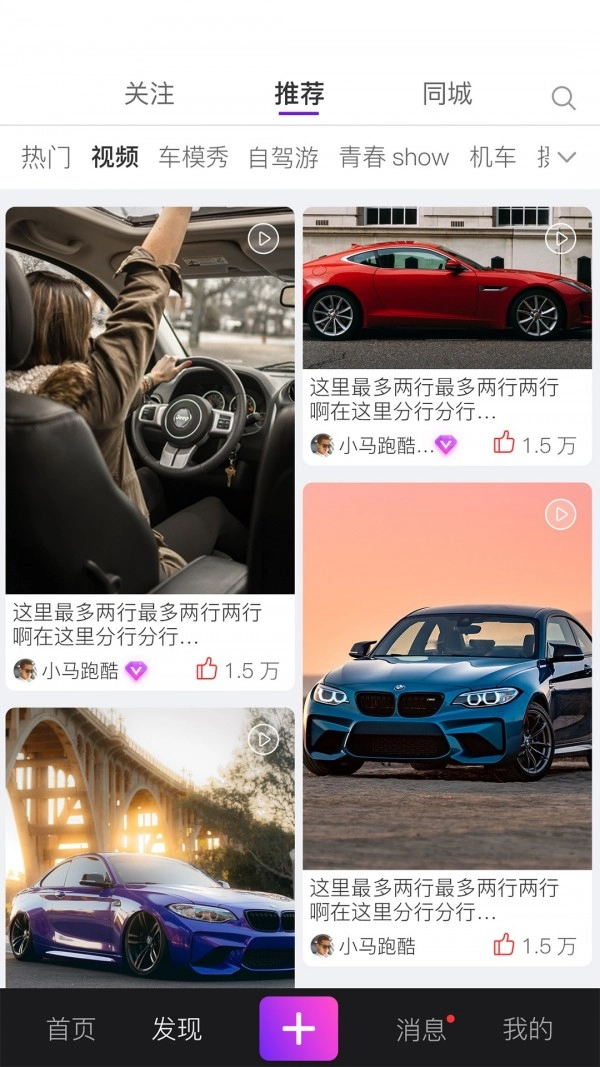Open the woman driving Jeep video

pos(150,400)
